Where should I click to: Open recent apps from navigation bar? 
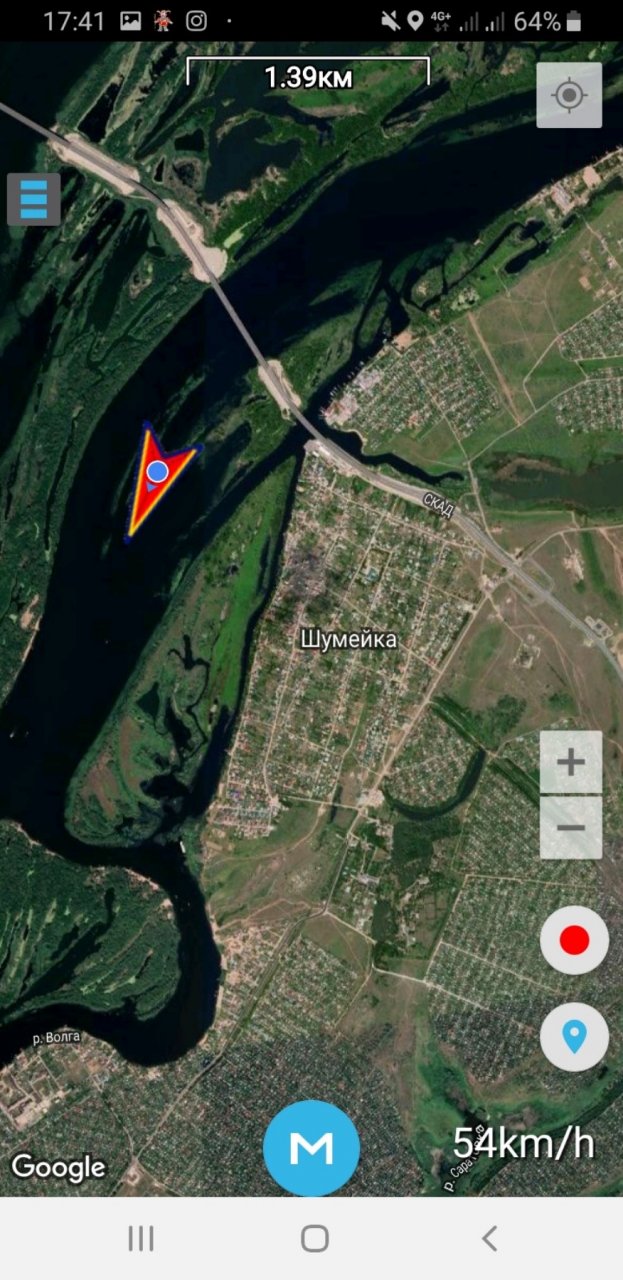(141, 1239)
